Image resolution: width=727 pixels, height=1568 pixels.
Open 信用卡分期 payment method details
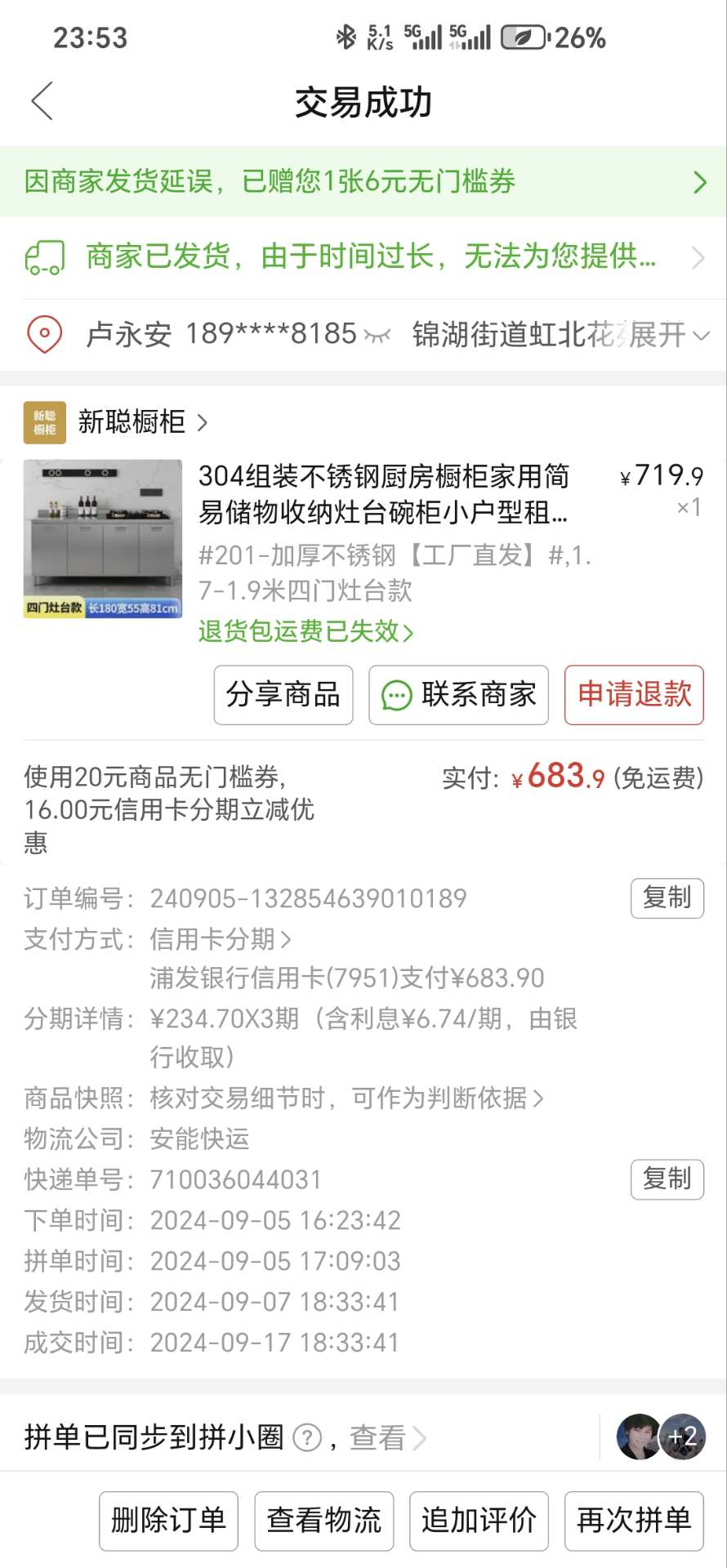coord(221,939)
